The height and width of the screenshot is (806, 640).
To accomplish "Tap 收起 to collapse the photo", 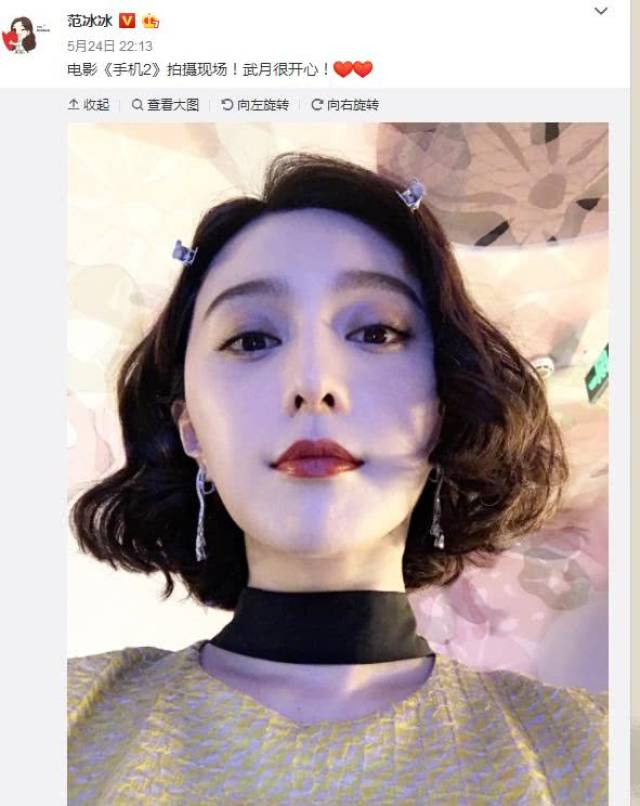I will click(89, 105).
